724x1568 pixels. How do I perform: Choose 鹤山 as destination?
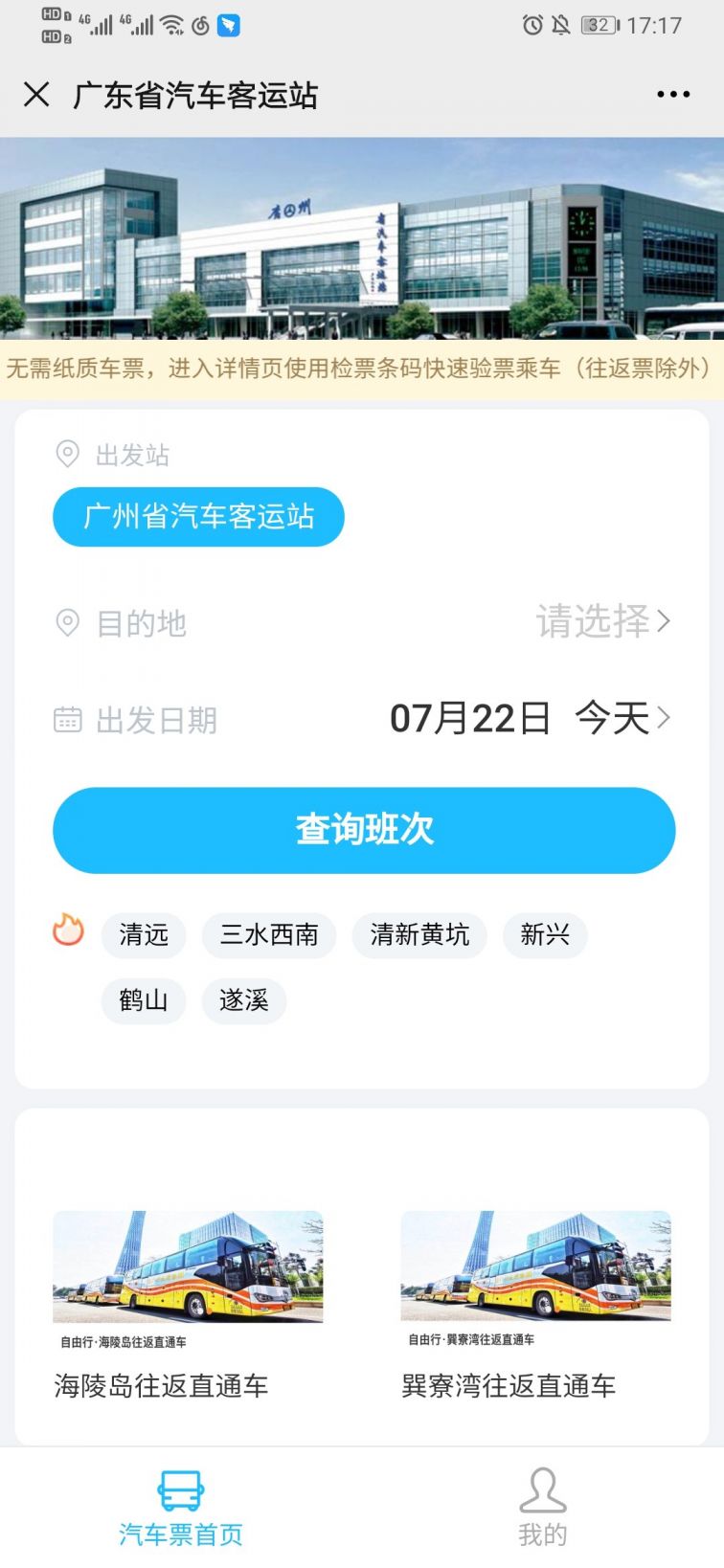point(144,1001)
